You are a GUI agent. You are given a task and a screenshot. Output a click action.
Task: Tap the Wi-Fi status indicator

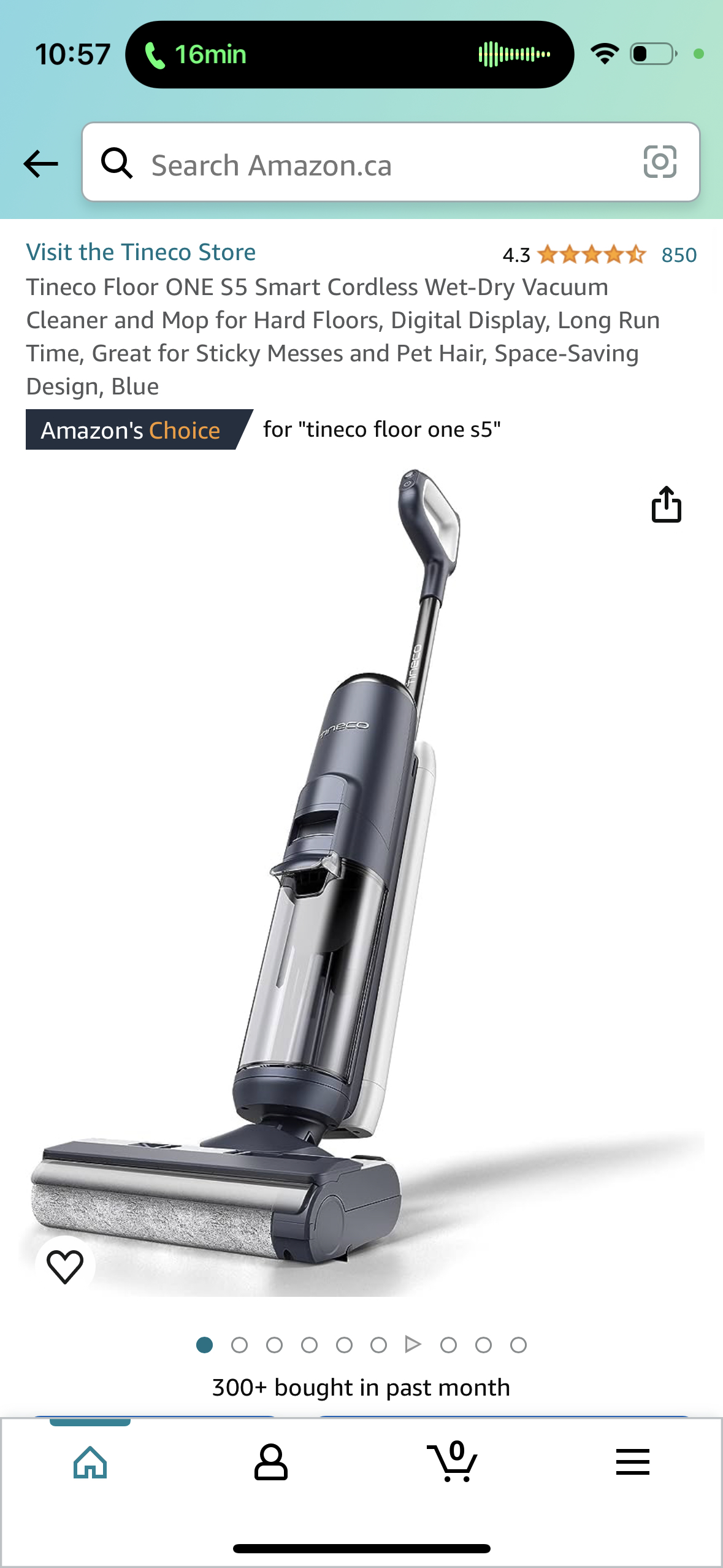[x=604, y=54]
